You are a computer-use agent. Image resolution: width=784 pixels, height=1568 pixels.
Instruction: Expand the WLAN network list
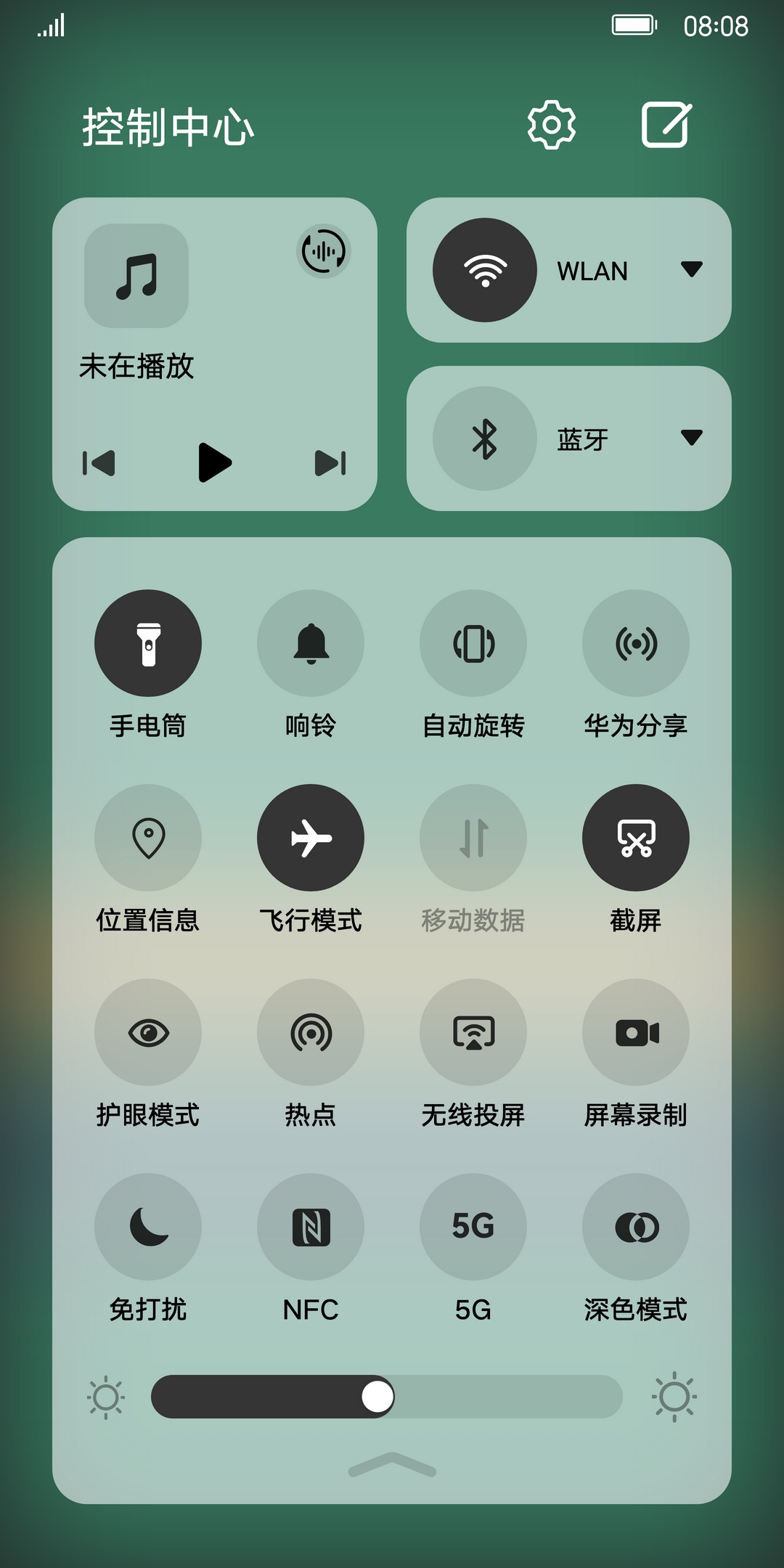coord(691,269)
